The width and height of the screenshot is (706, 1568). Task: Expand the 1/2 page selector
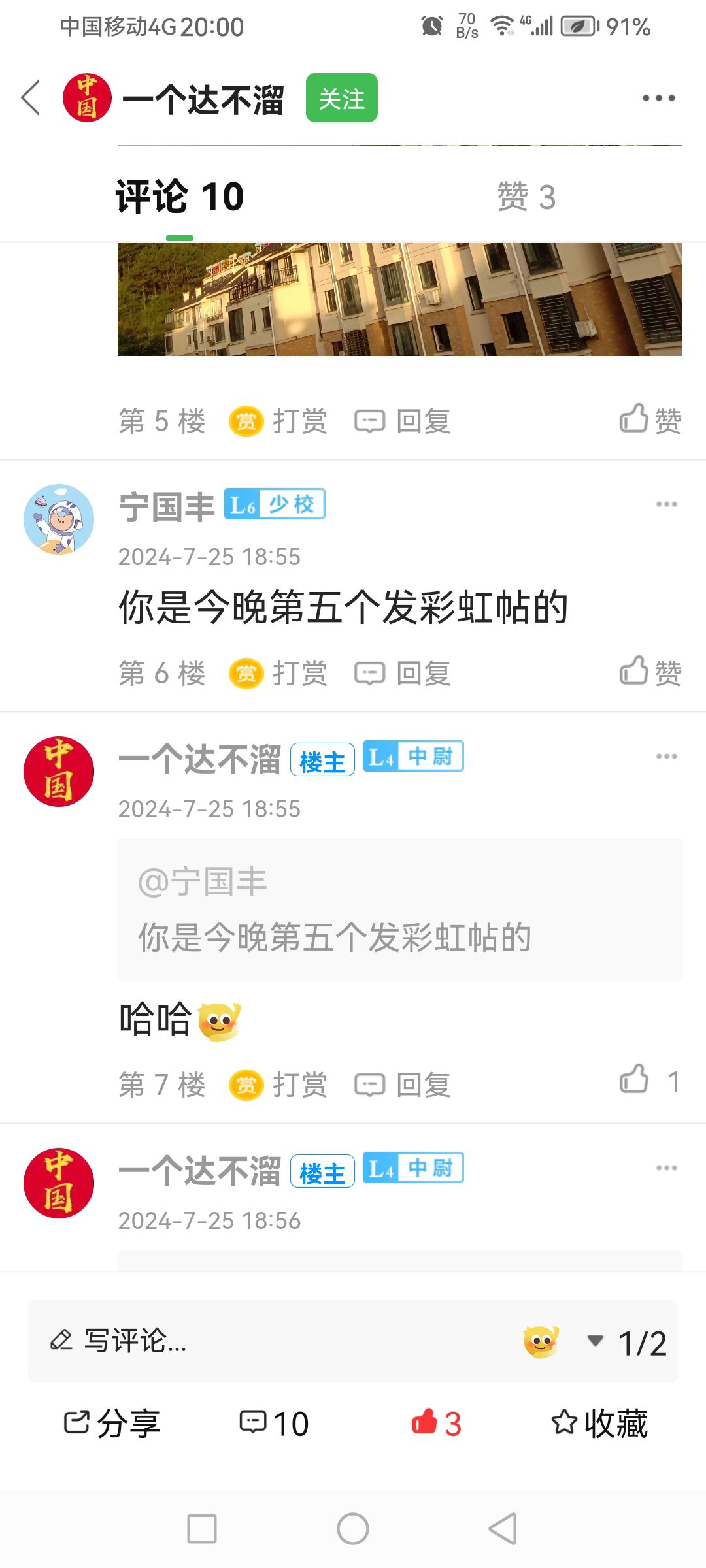click(x=626, y=1343)
